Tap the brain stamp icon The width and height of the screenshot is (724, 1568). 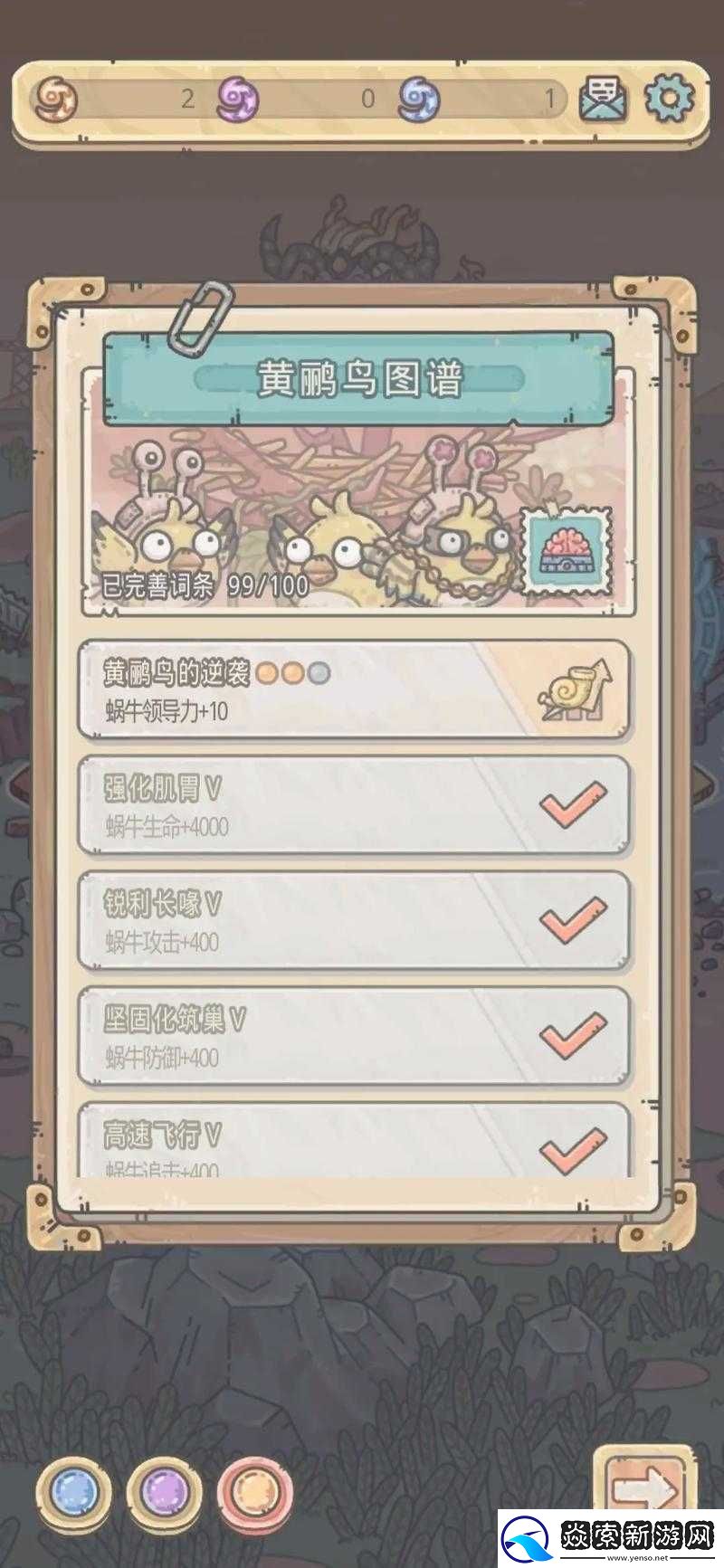pos(567,552)
